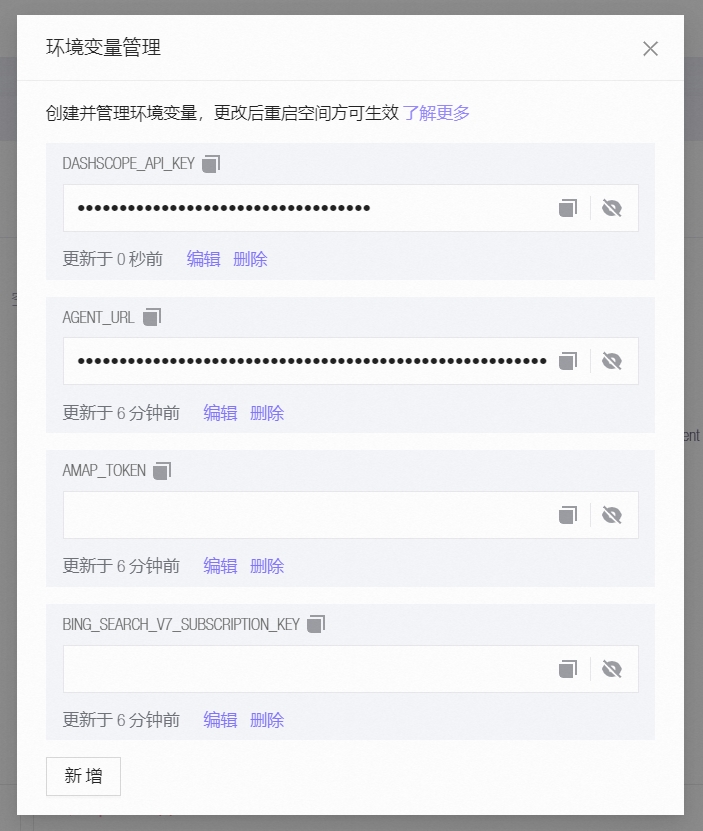Reveal the hidden DASHSCOPE_API_KEY value
The image size is (703, 831).
click(612, 208)
